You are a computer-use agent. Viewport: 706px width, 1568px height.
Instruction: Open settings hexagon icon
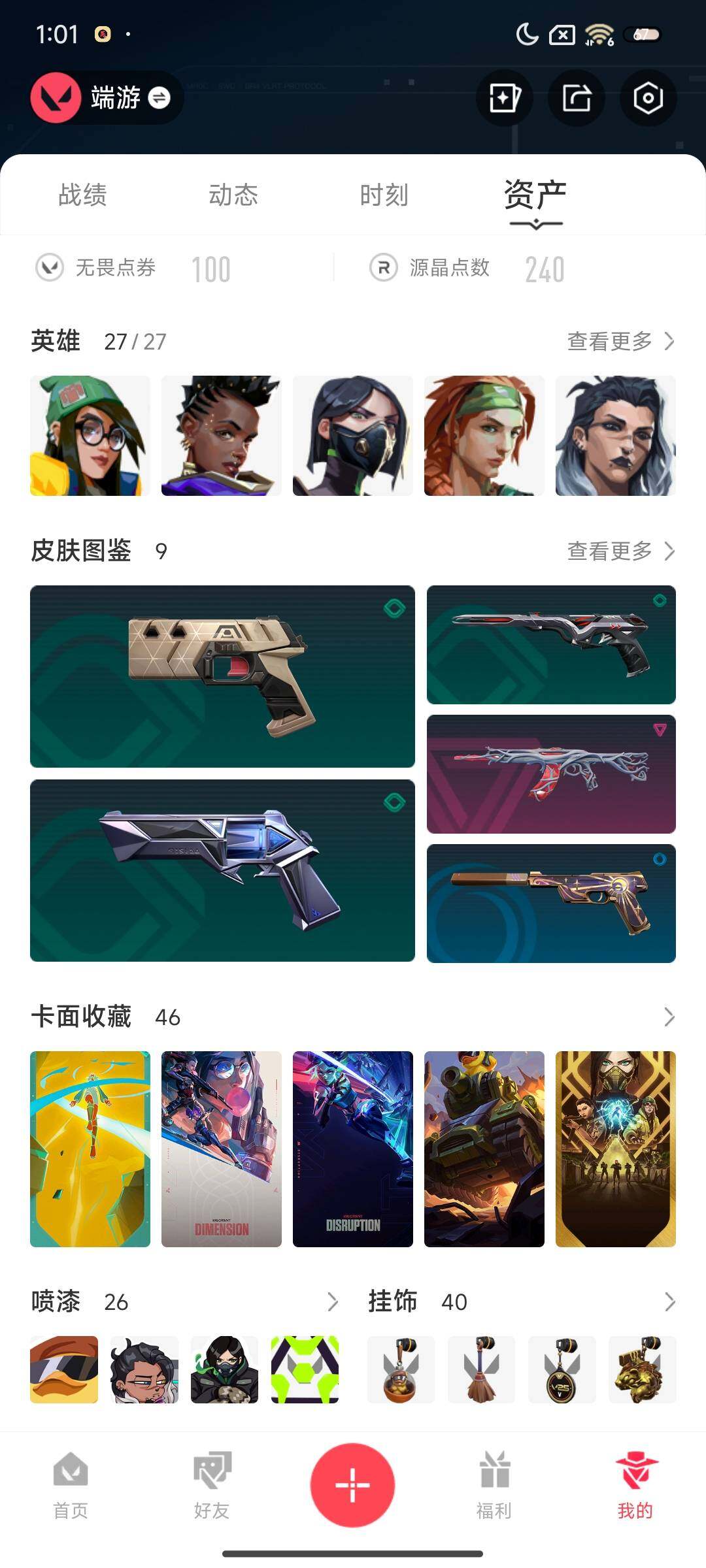[648, 99]
